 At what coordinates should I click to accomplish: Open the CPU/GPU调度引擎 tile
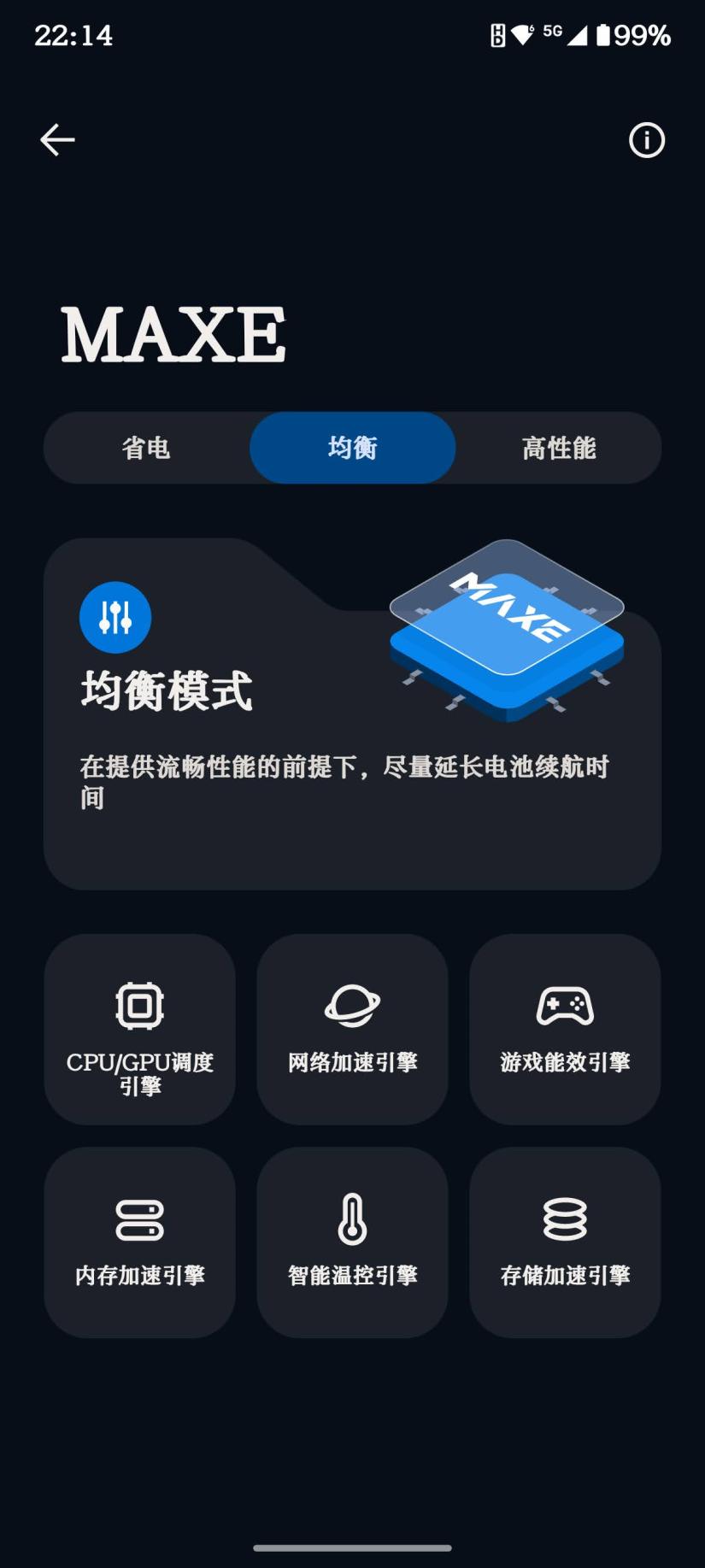(140, 1029)
